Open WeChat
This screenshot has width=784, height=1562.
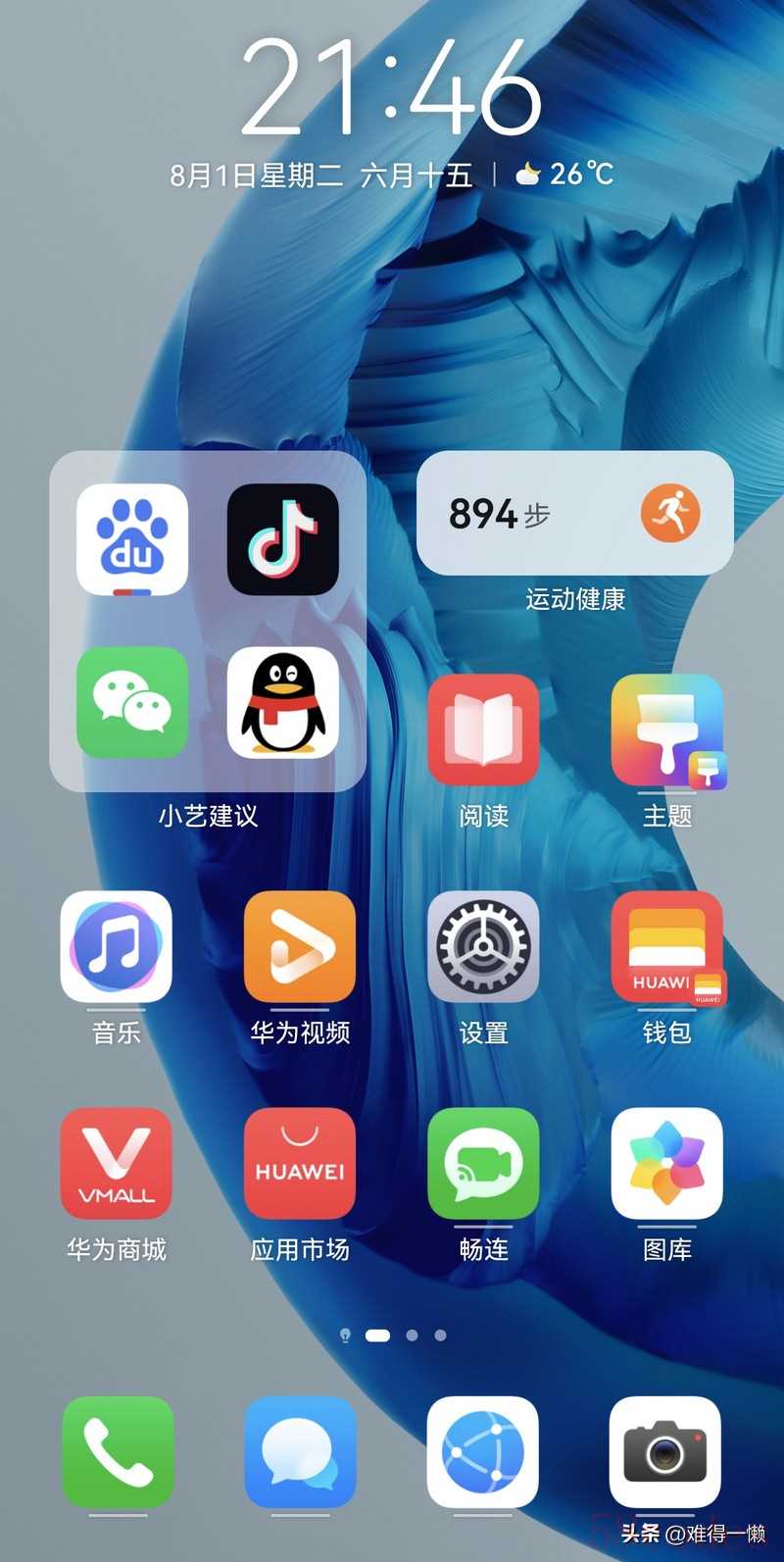click(x=132, y=702)
